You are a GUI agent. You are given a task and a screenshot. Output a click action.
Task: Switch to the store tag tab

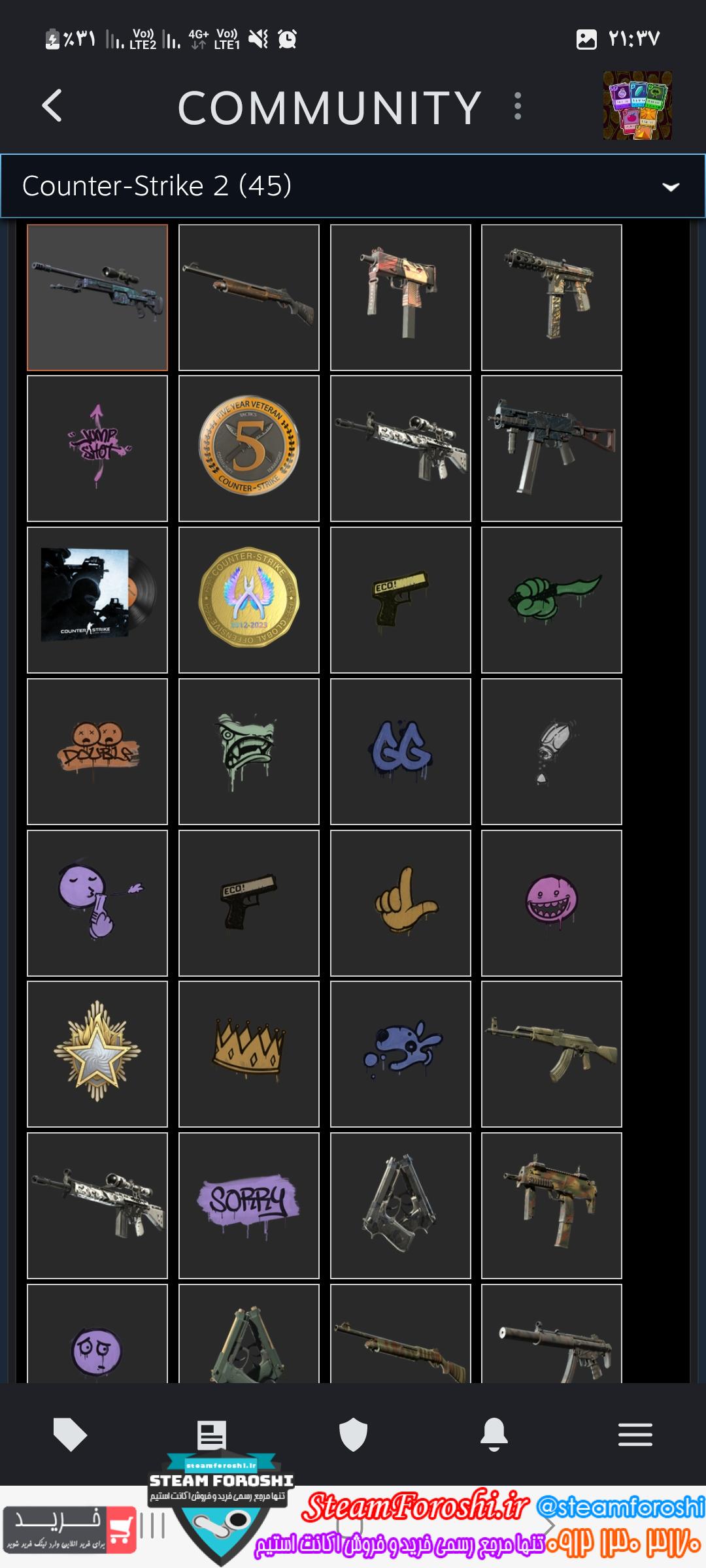[70, 1435]
